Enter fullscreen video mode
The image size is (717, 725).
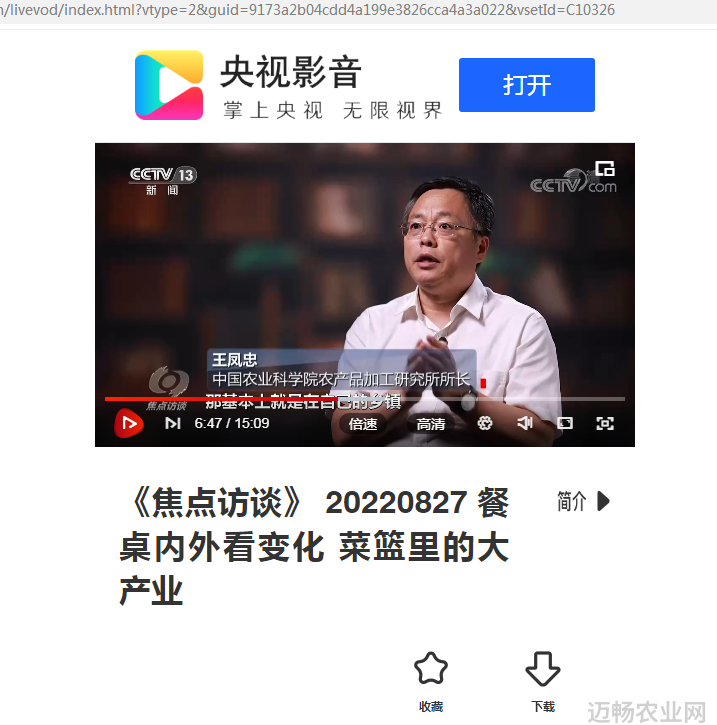[x=604, y=424]
